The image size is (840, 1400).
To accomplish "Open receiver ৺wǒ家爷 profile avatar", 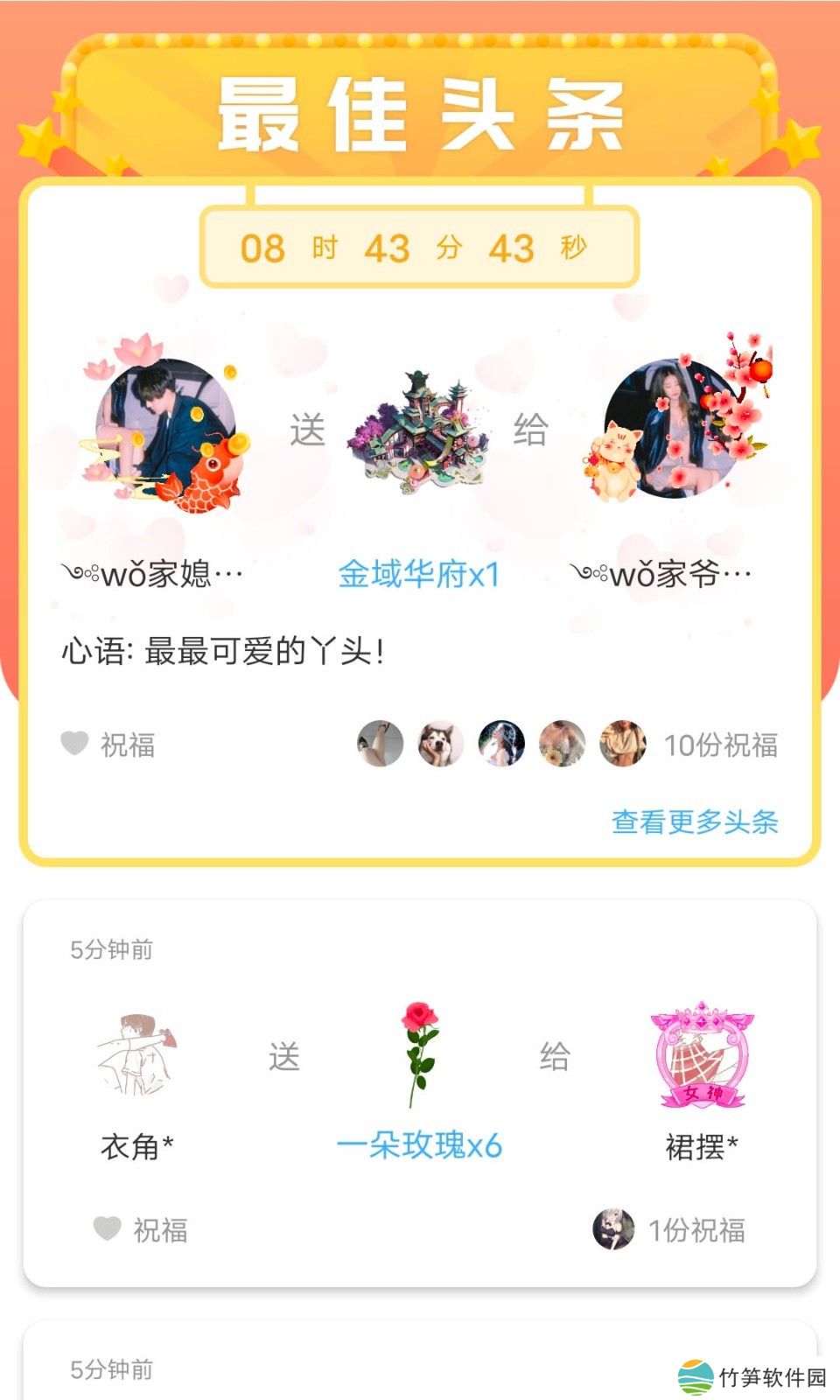I will click(x=672, y=429).
